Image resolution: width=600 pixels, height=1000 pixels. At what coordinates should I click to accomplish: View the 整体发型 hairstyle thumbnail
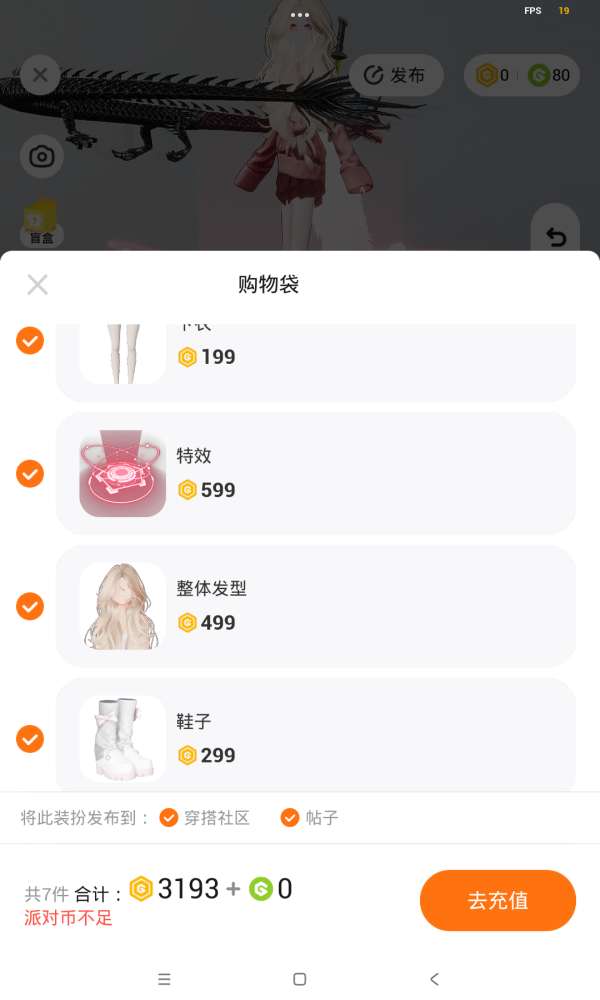pyautogui.click(x=122, y=606)
